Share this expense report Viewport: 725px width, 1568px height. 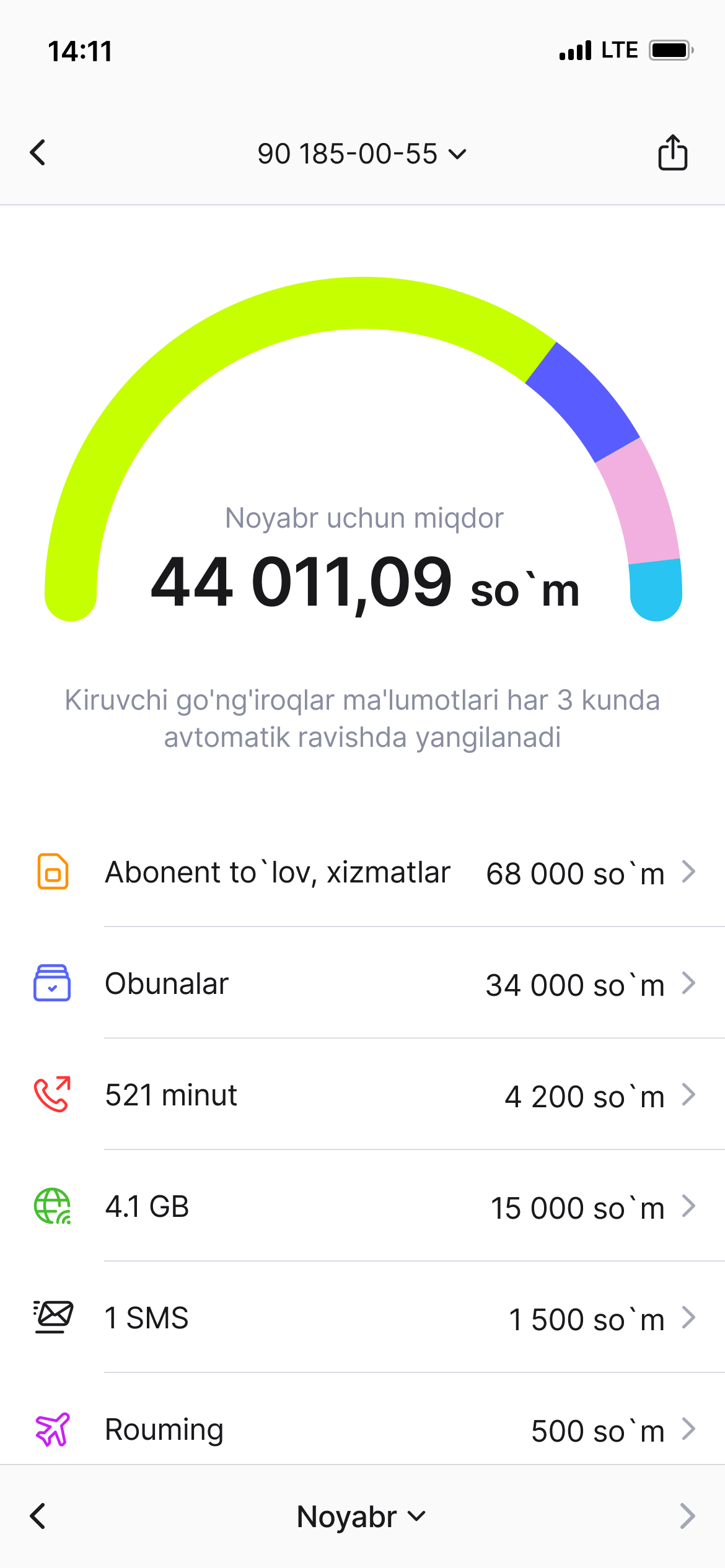[x=672, y=152]
